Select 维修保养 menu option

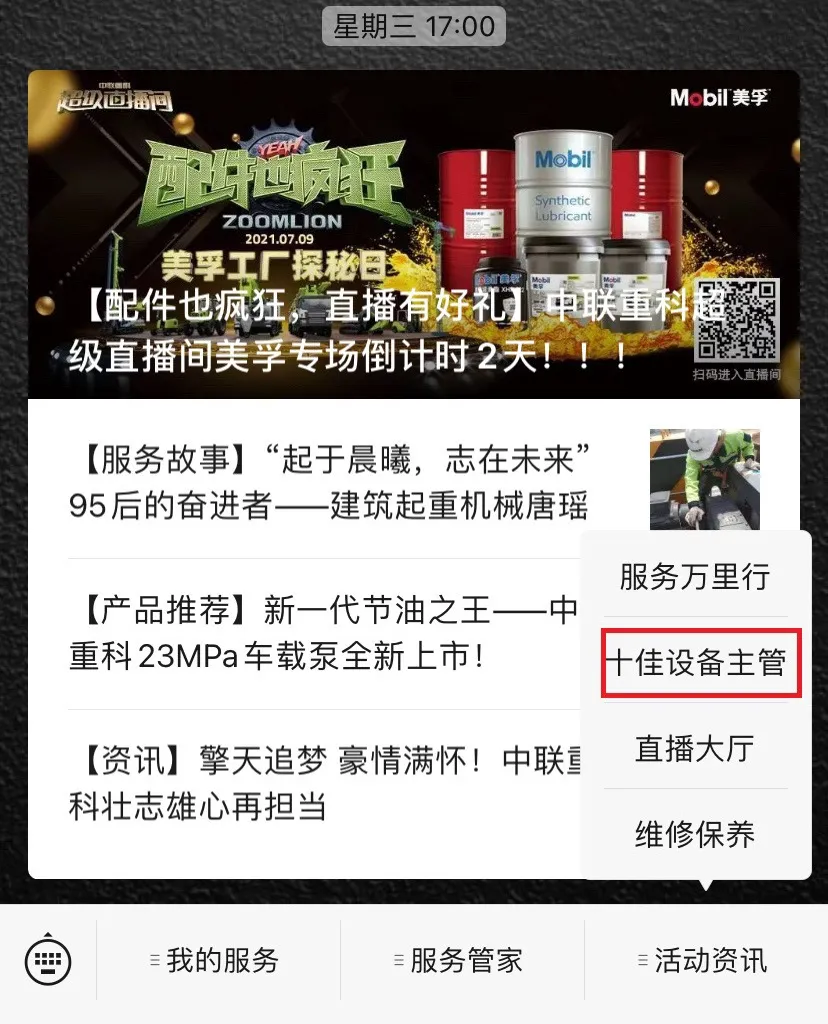[x=695, y=833]
